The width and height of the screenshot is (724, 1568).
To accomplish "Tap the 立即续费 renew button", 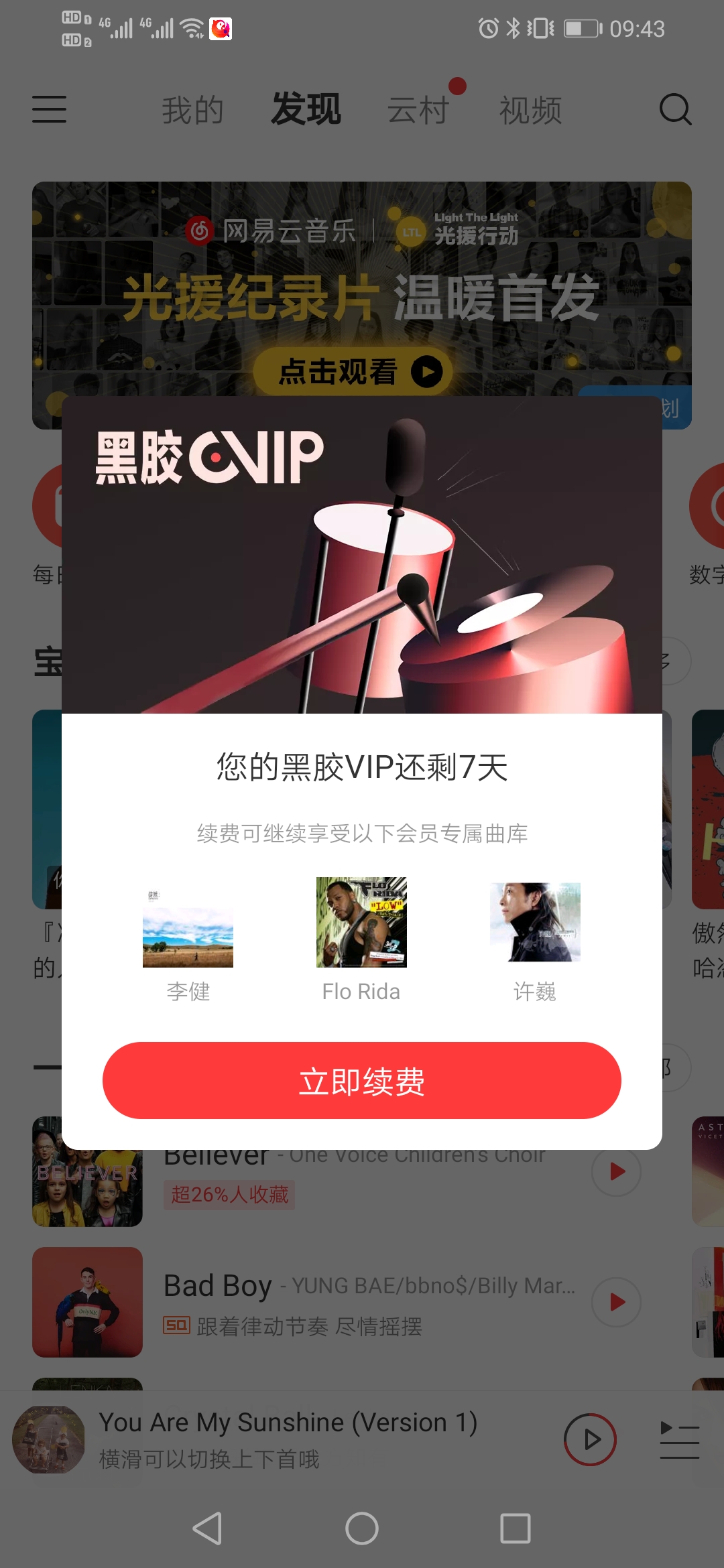I will [x=362, y=1080].
